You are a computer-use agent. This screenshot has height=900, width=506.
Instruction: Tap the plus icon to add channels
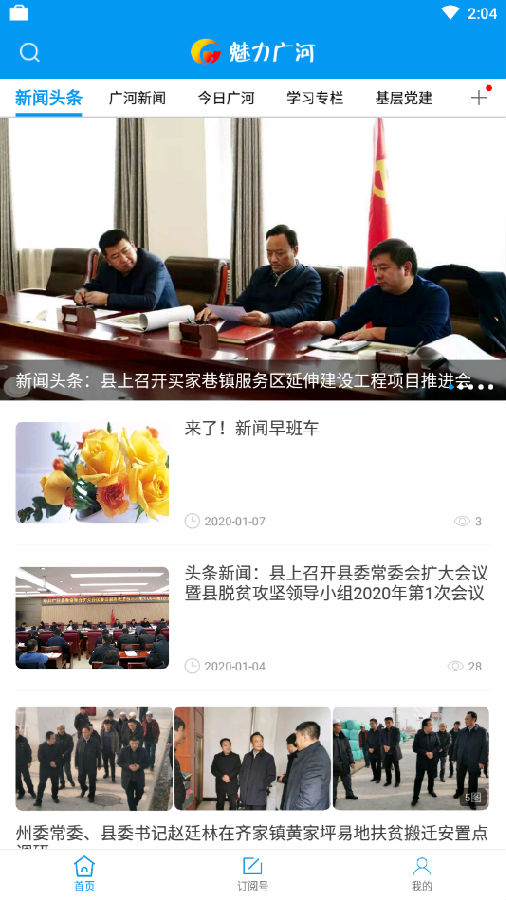pos(478,98)
